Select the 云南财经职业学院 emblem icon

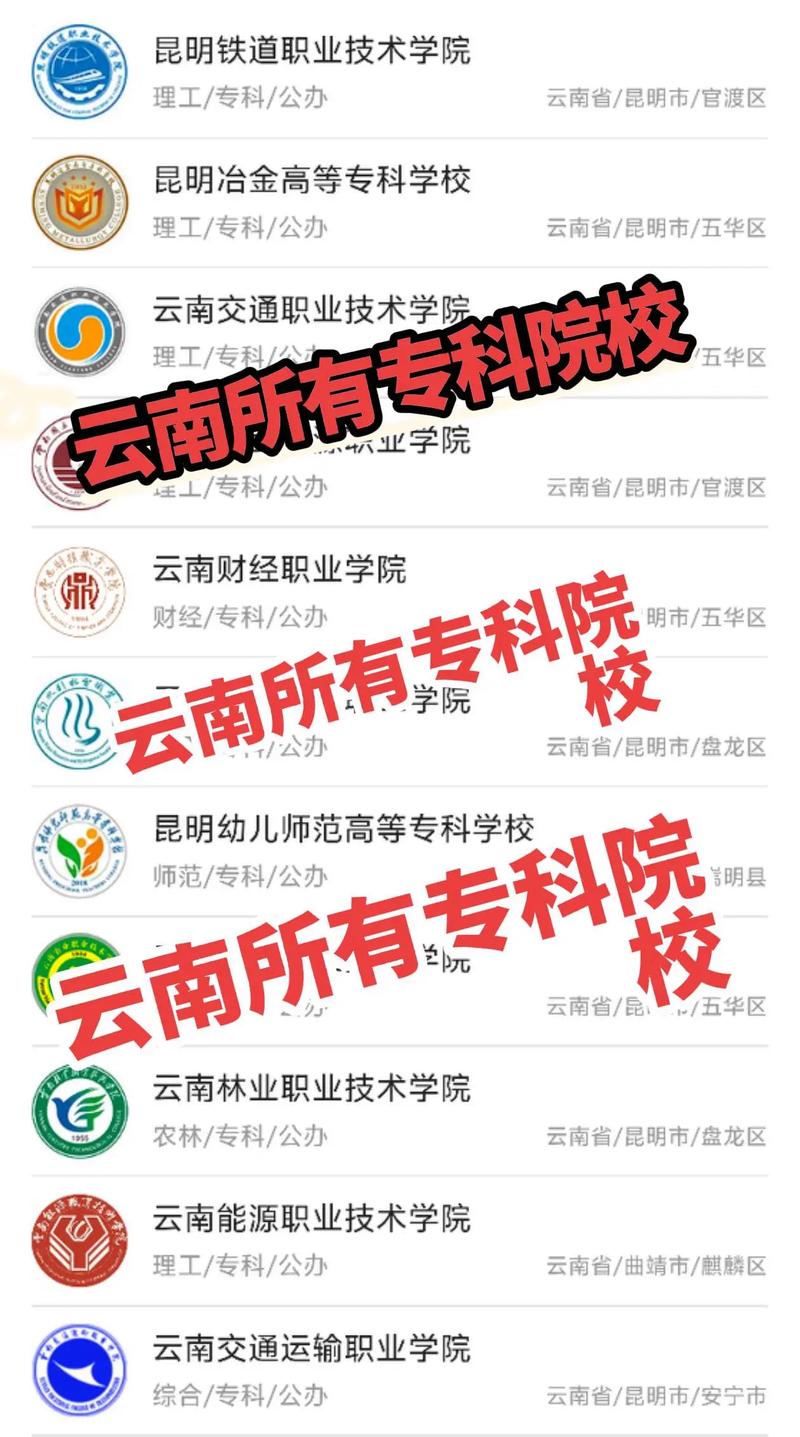coord(78,589)
